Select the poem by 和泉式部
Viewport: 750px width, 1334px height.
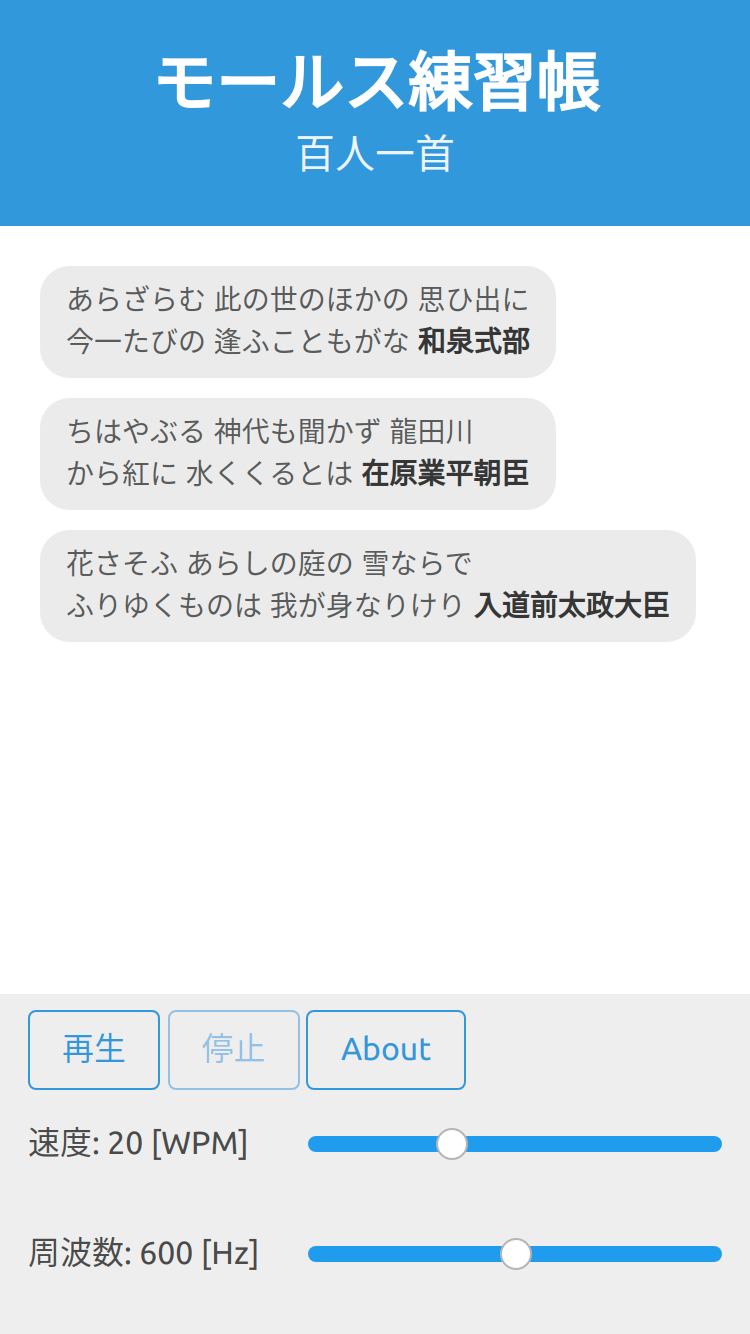click(x=298, y=322)
